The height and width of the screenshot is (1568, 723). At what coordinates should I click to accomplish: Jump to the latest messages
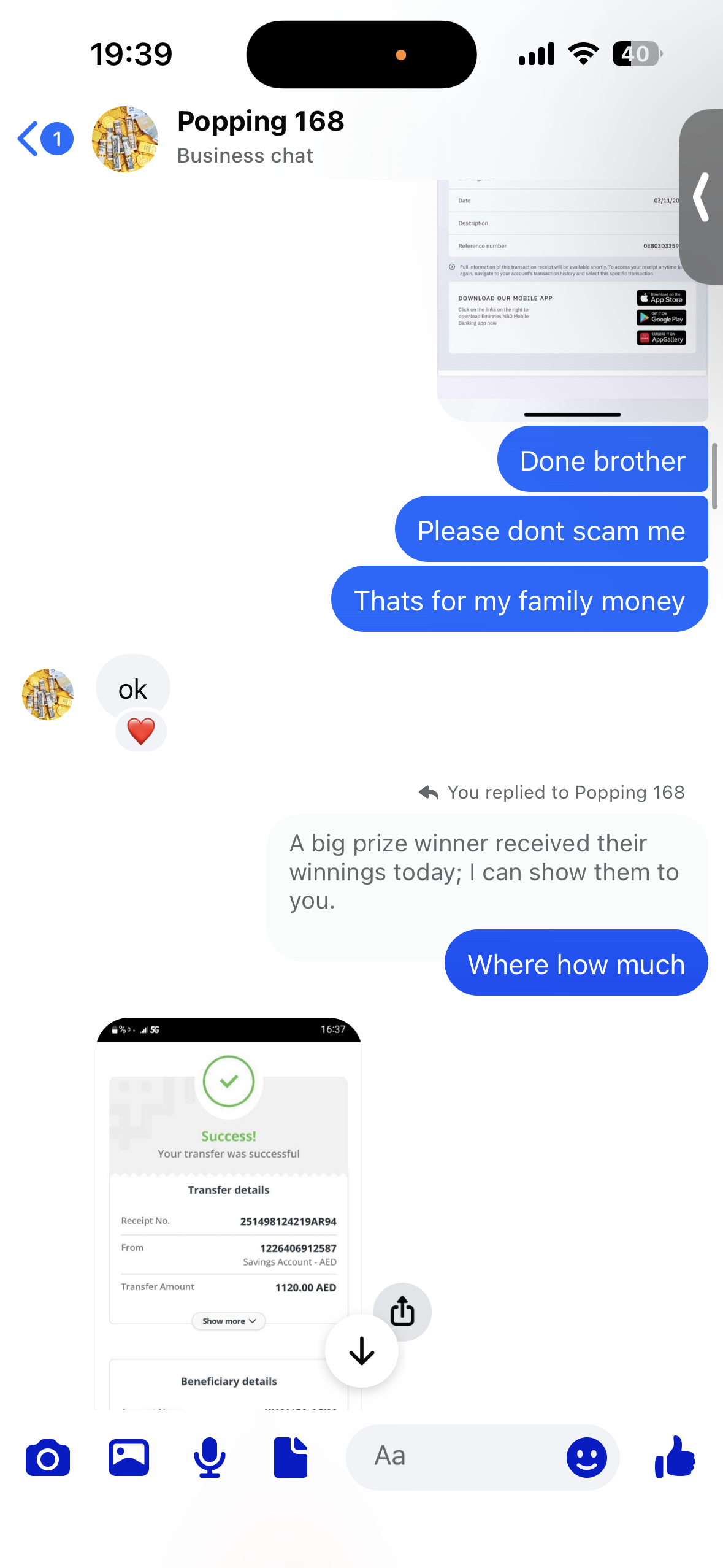362,1351
